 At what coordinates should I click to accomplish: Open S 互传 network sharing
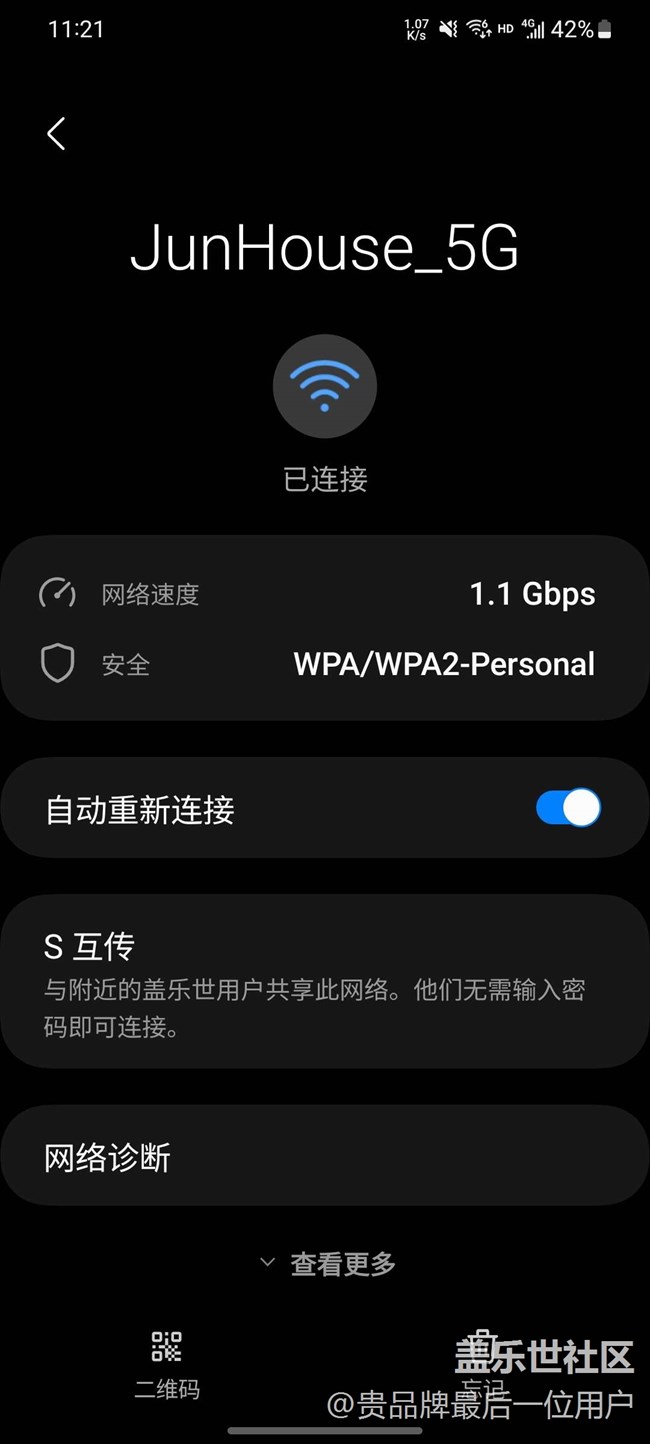[x=324, y=981]
